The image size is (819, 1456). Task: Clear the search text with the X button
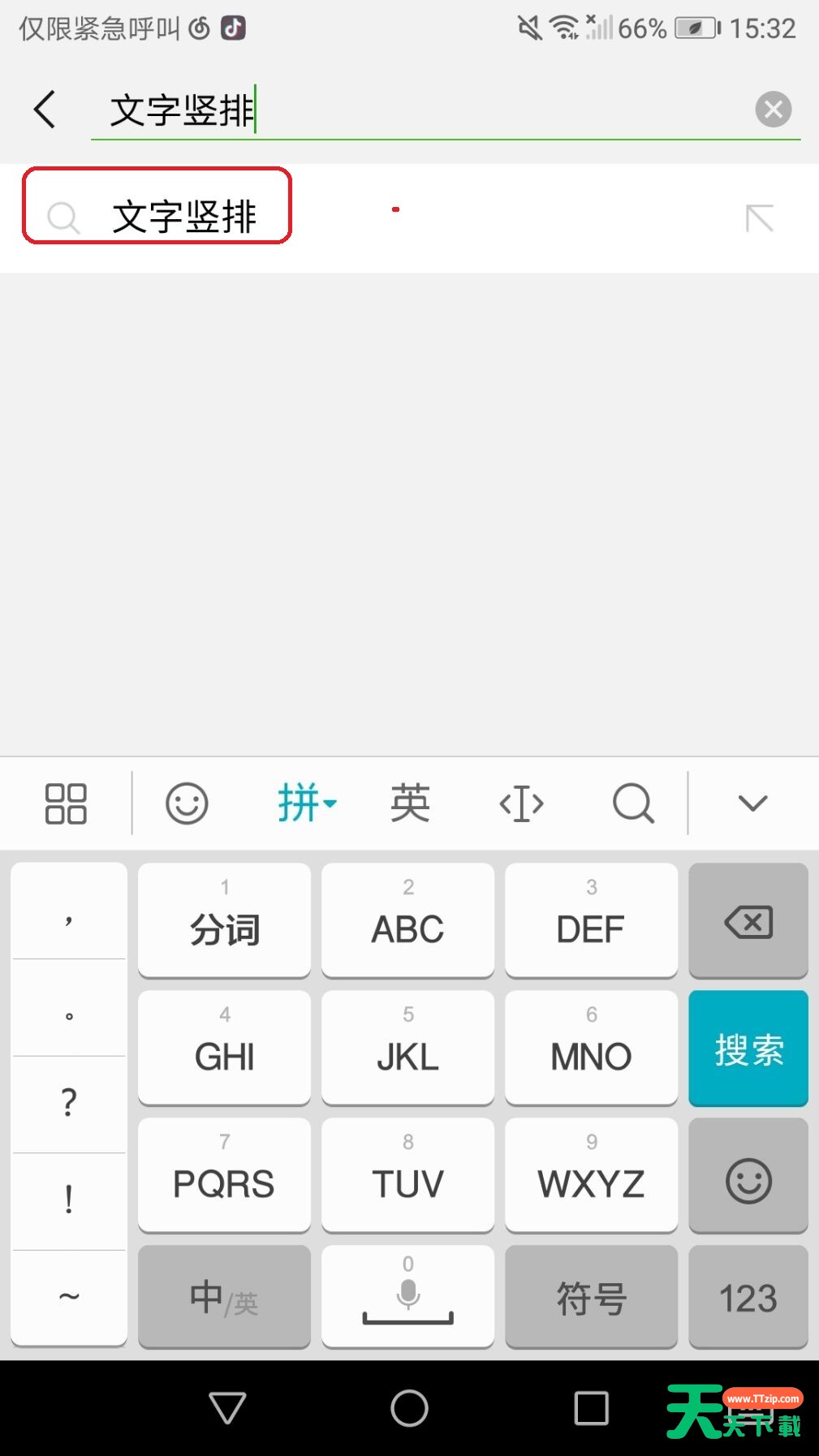(x=773, y=109)
